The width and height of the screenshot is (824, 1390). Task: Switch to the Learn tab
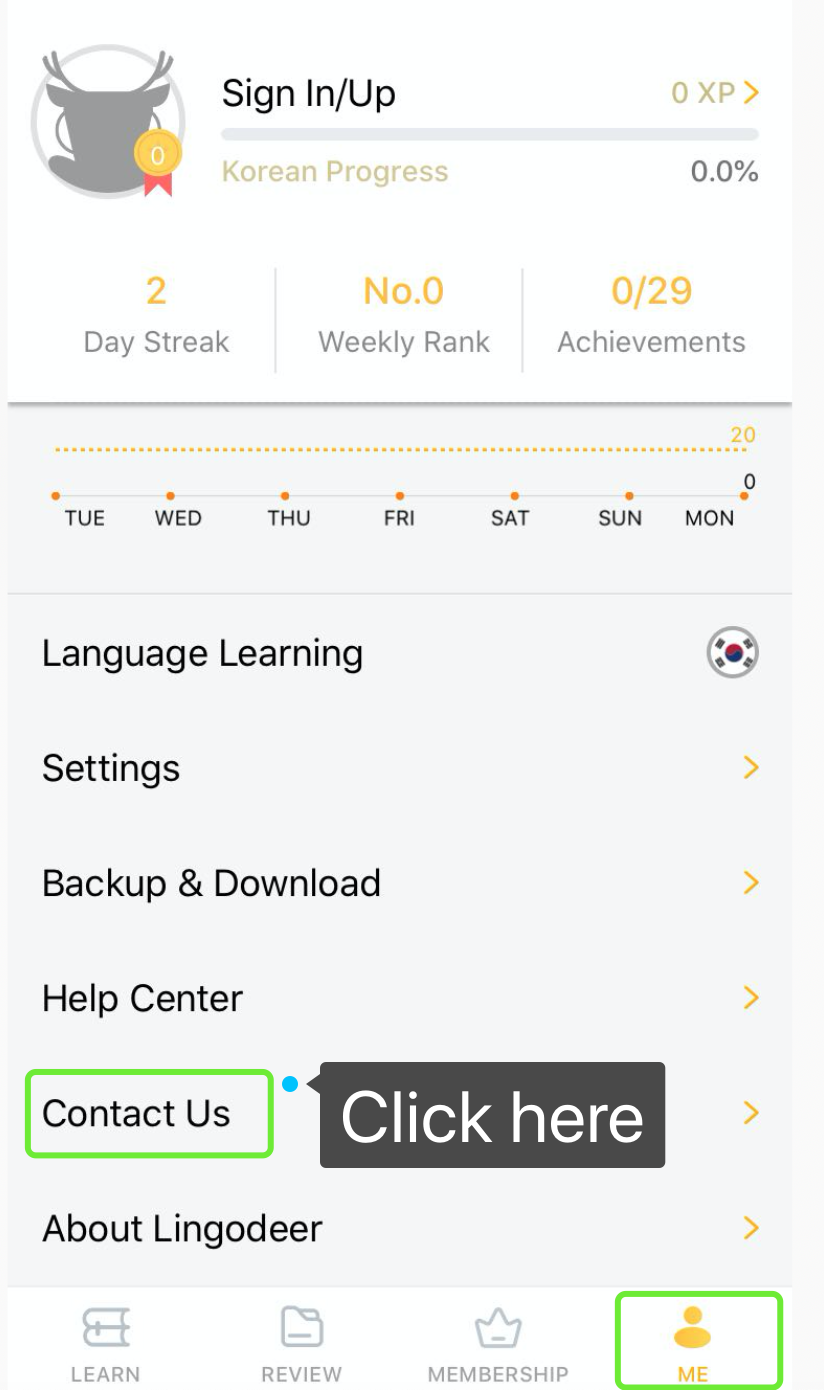(105, 1343)
